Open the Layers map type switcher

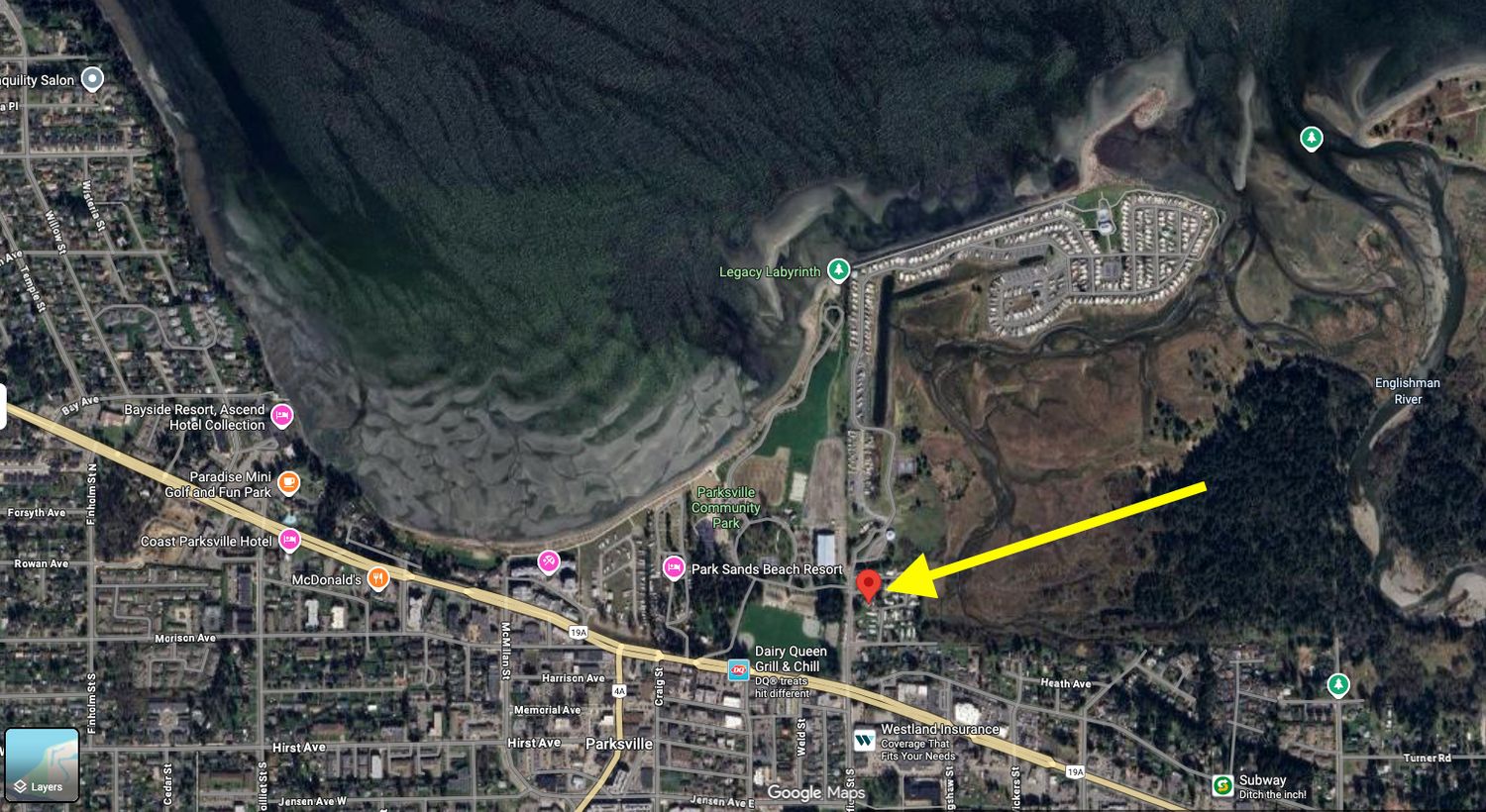click(x=42, y=764)
